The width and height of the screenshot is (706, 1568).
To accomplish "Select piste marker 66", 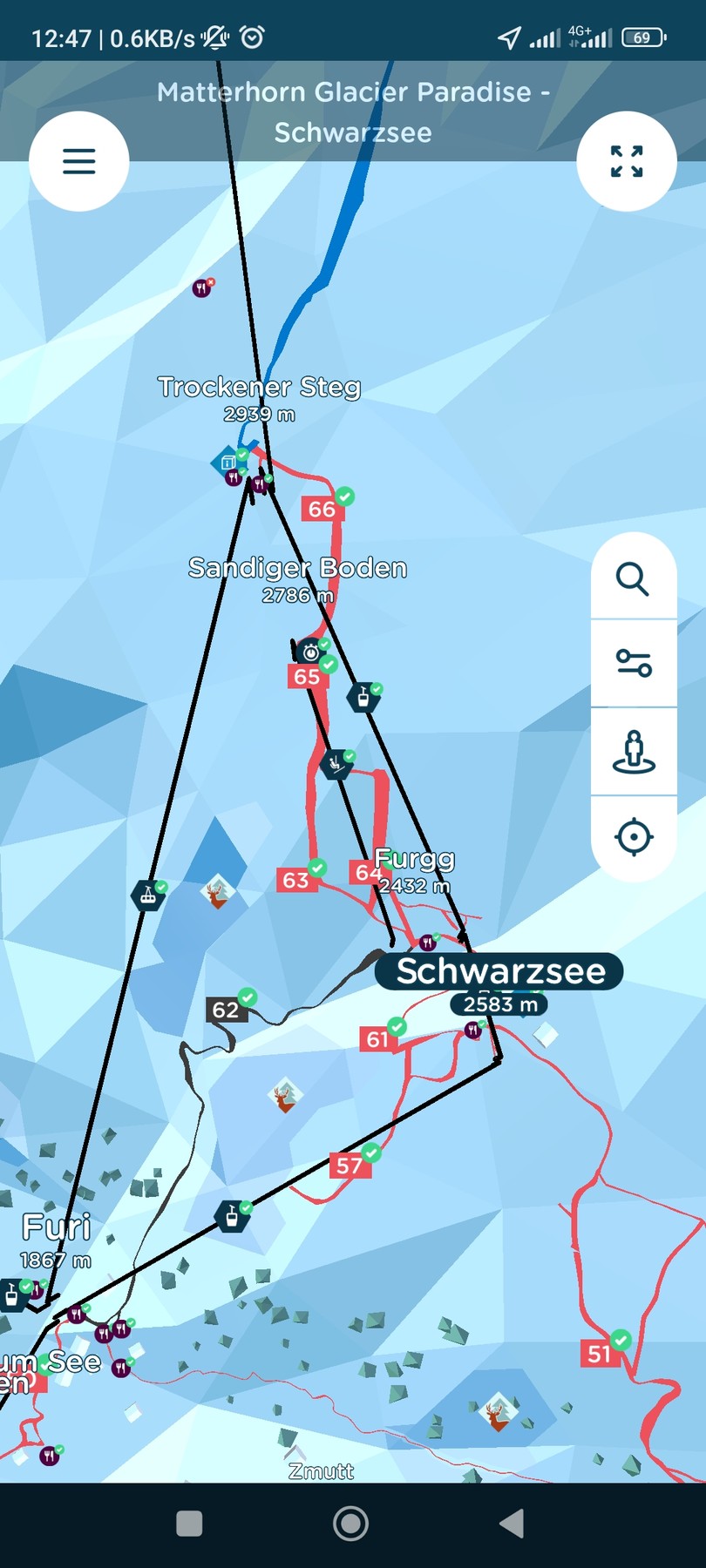I will (322, 509).
